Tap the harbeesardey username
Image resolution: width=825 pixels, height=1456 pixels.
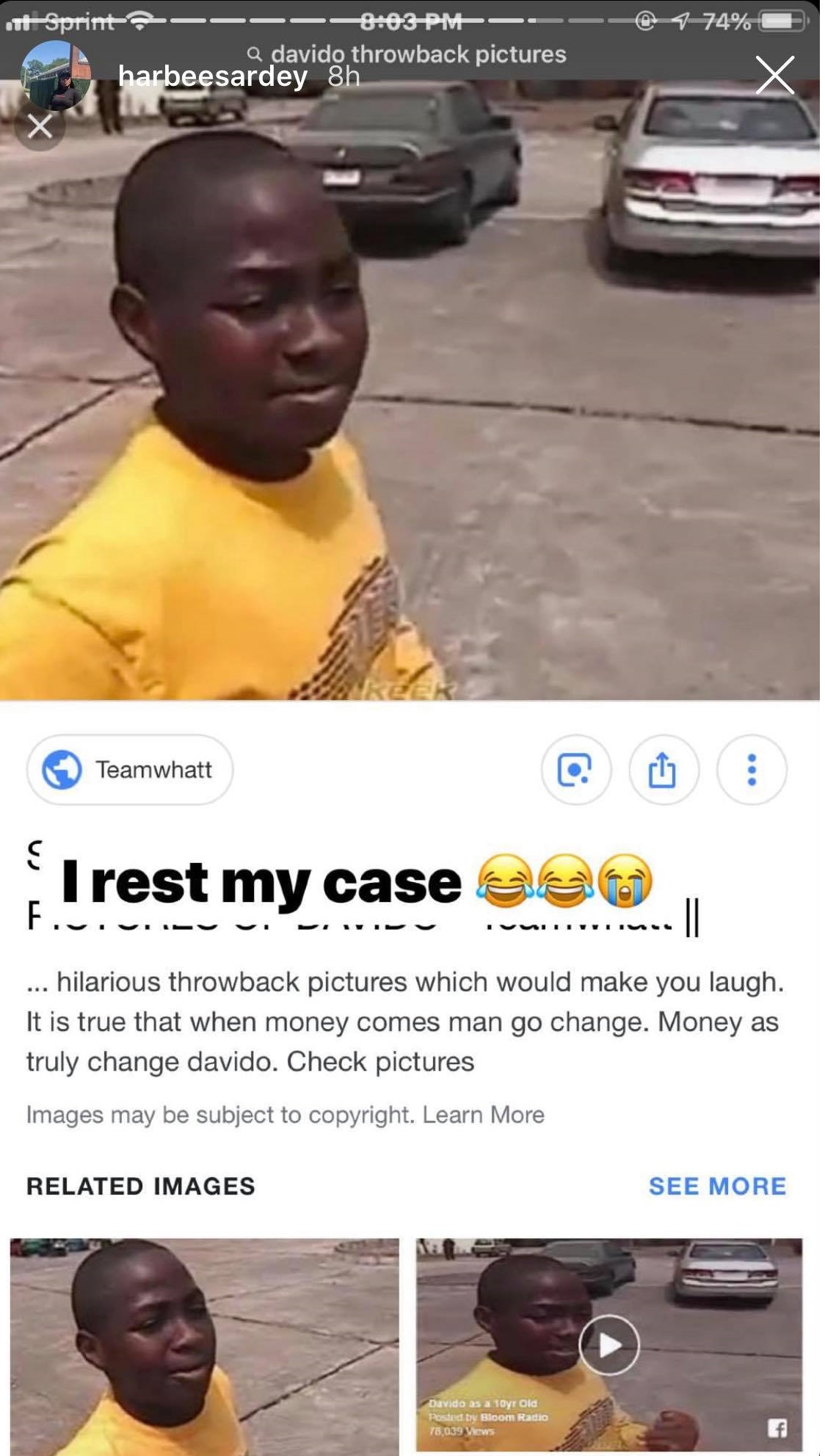212,76
